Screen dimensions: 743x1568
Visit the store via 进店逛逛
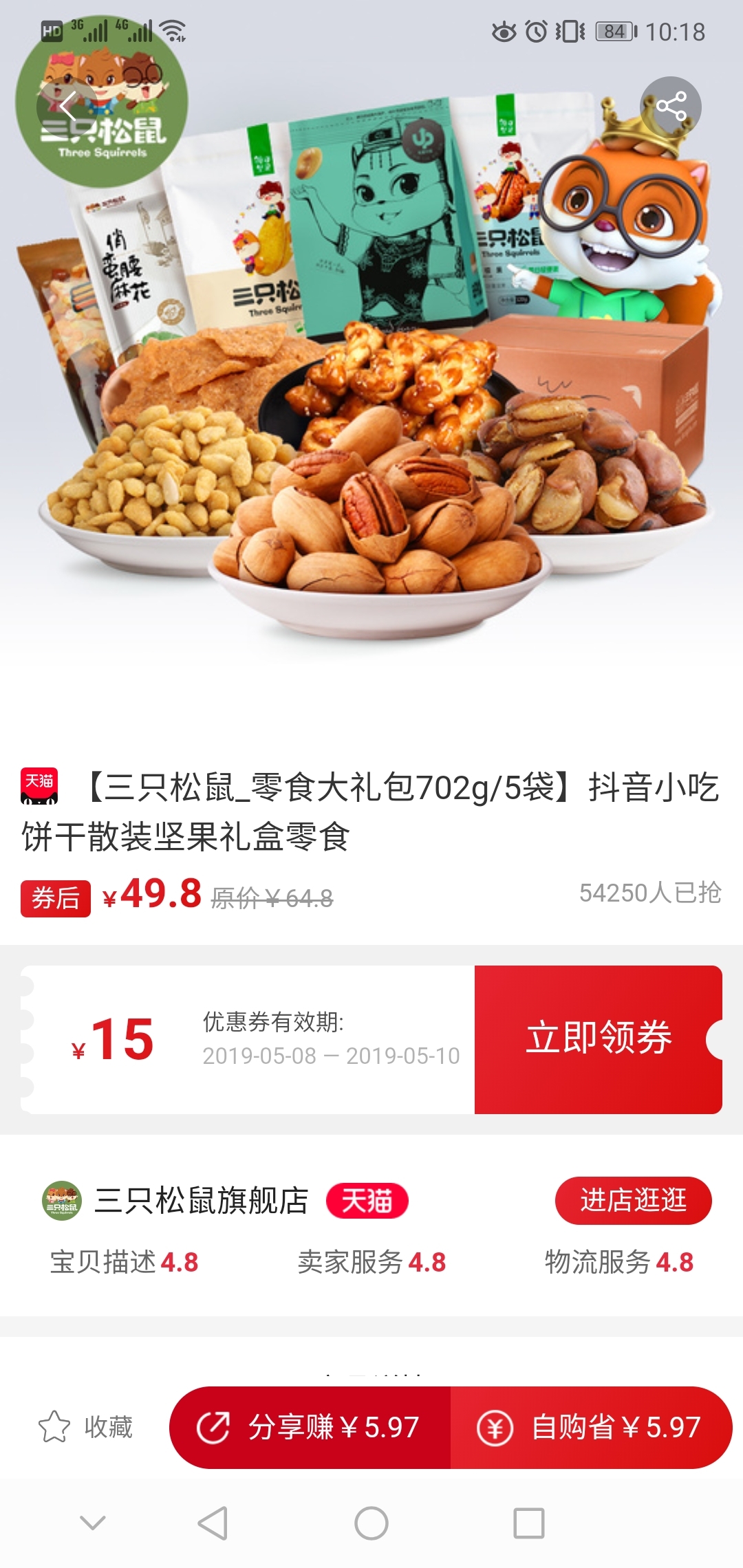click(633, 1201)
